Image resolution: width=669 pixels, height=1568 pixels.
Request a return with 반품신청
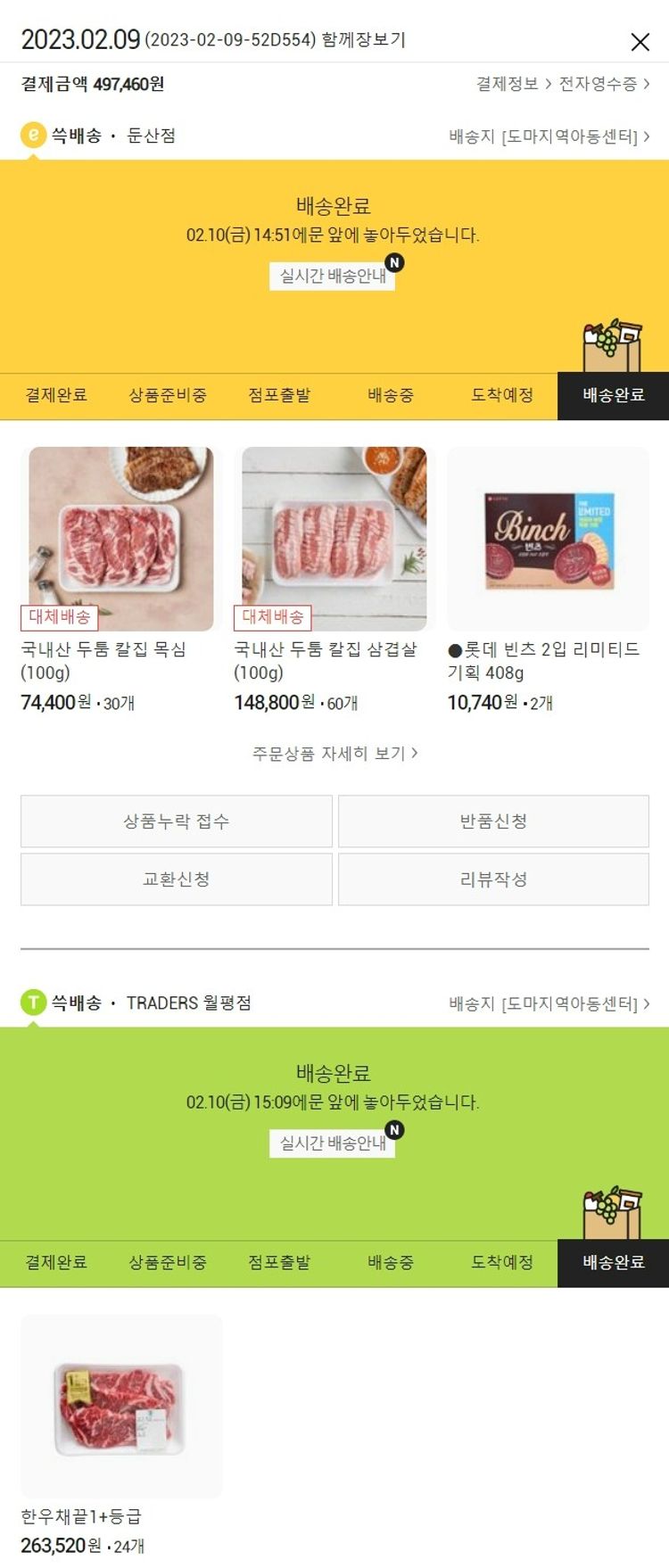click(x=493, y=821)
